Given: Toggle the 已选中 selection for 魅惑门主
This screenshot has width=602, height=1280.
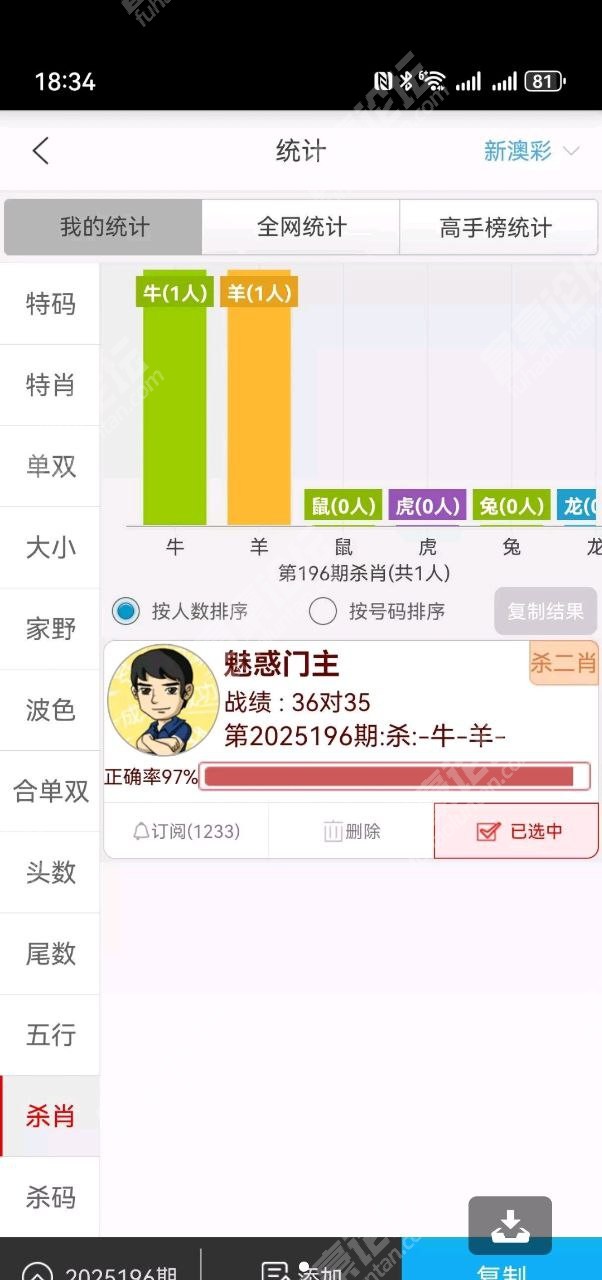Looking at the screenshot, I should [x=516, y=831].
